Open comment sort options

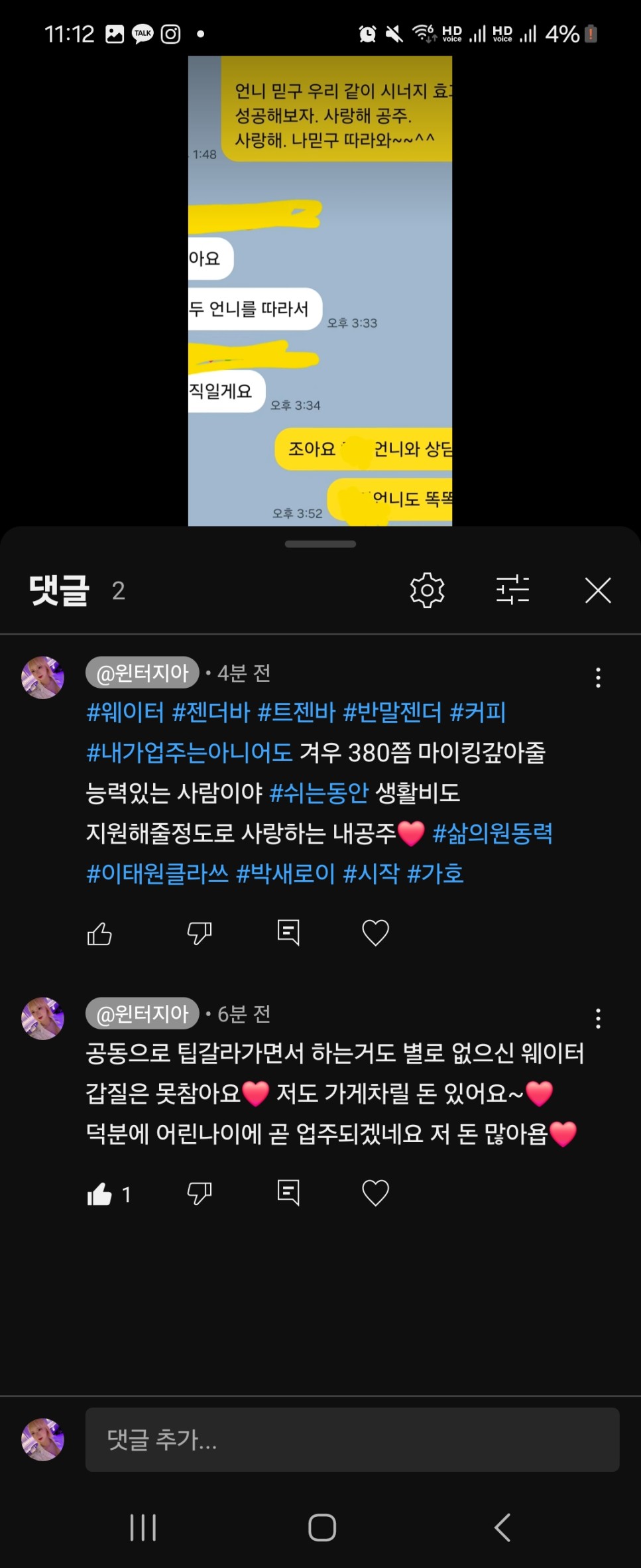(x=512, y=590)
